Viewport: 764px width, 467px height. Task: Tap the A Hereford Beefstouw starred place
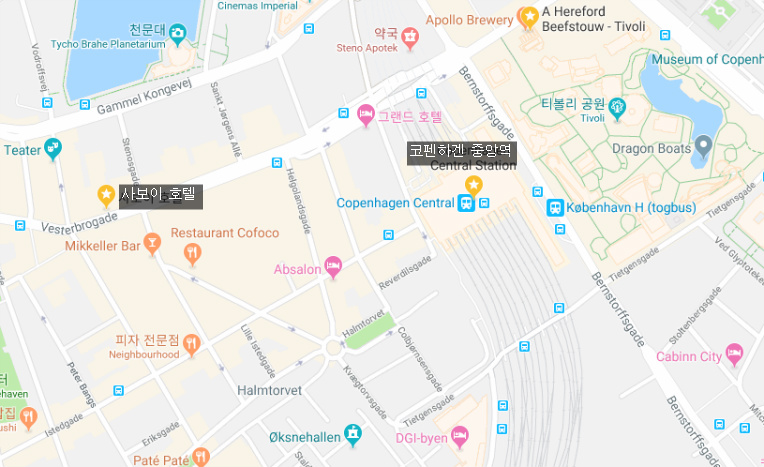(x=529, y=17)
